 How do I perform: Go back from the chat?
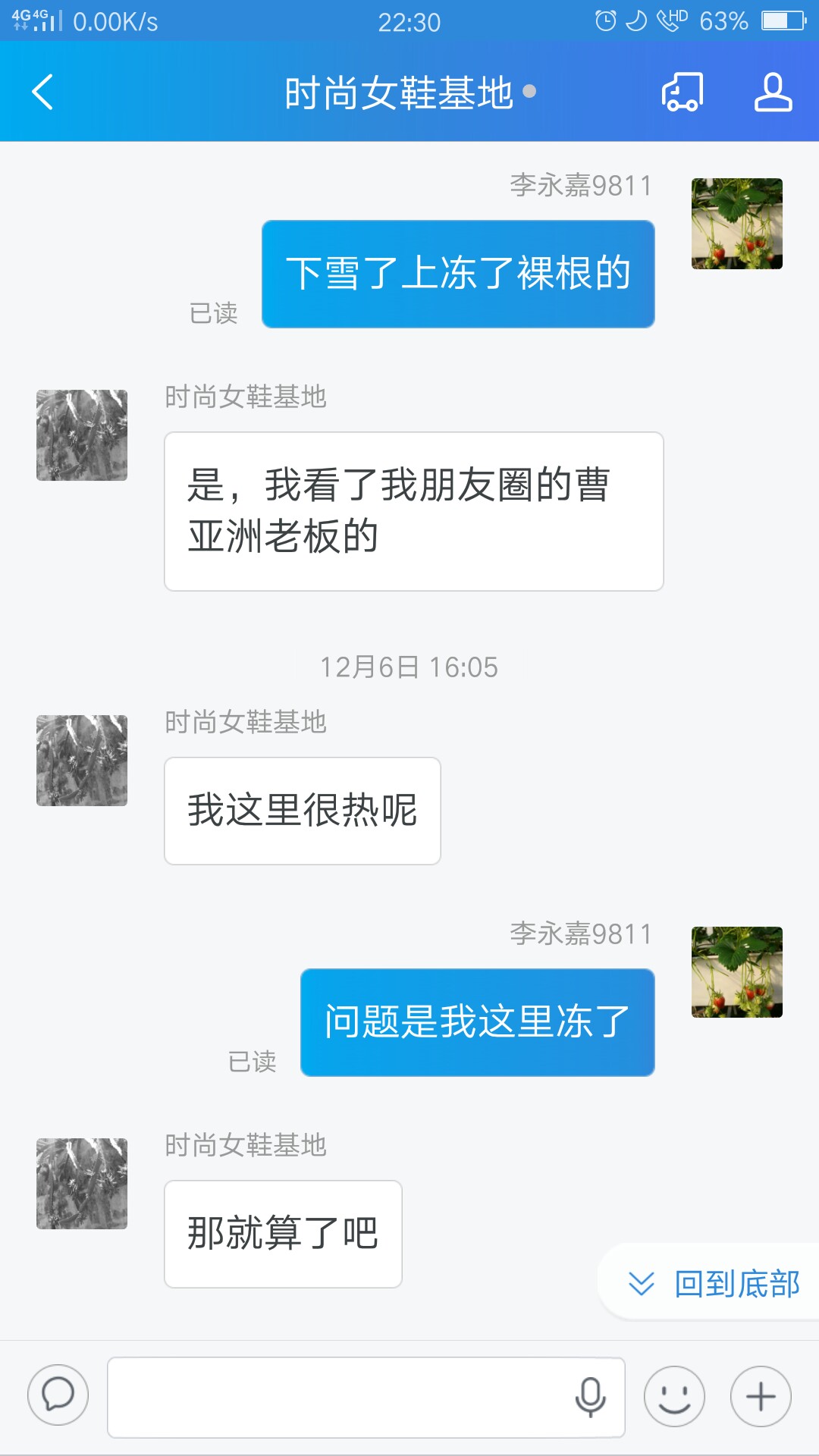tap(43, 93)
